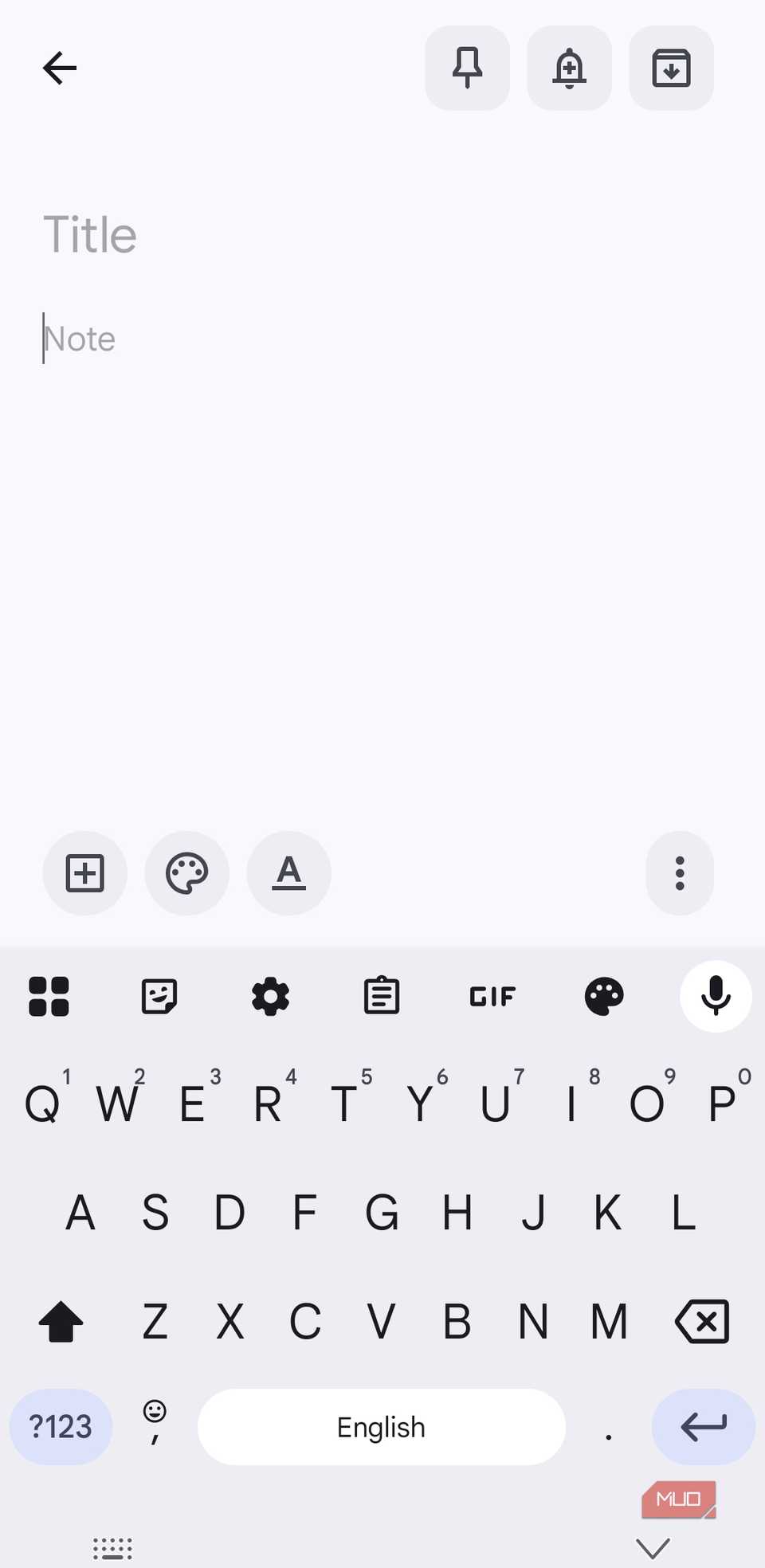Collapse the keyboard with the chevron
Image resolution: width=765 pixels, height=1568 pixels.
[x=652, y=1544]
